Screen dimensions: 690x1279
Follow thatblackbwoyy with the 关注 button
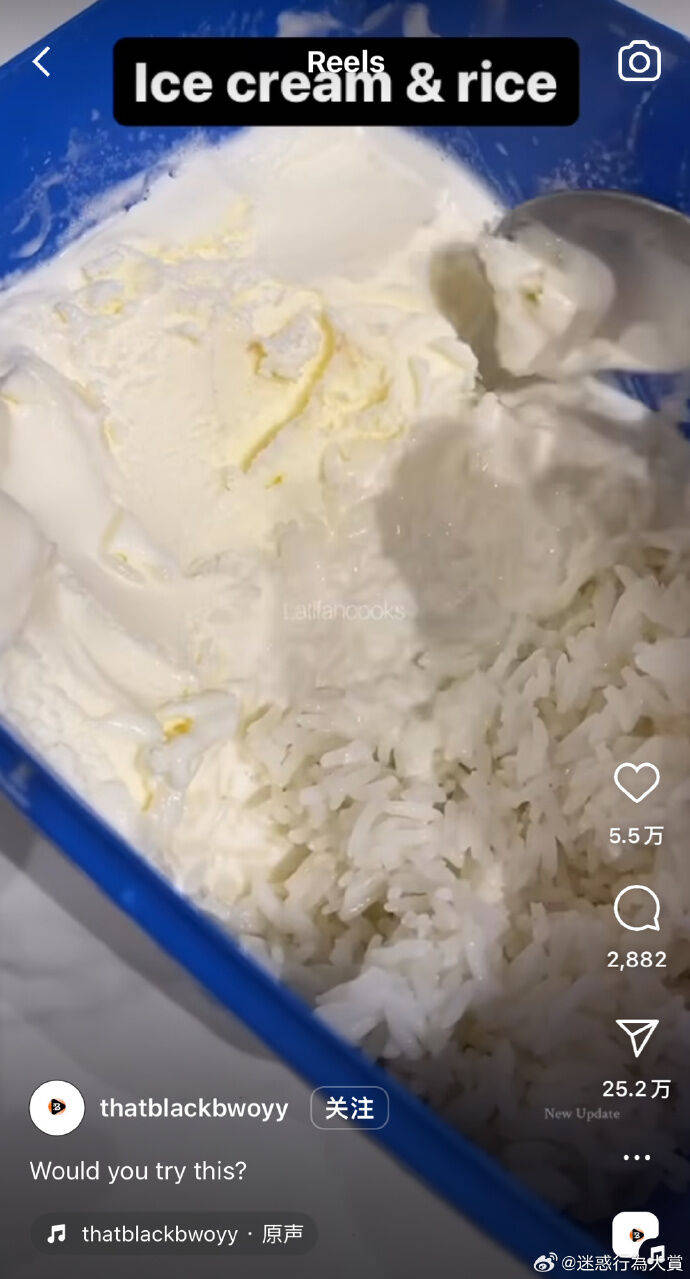349,1108
